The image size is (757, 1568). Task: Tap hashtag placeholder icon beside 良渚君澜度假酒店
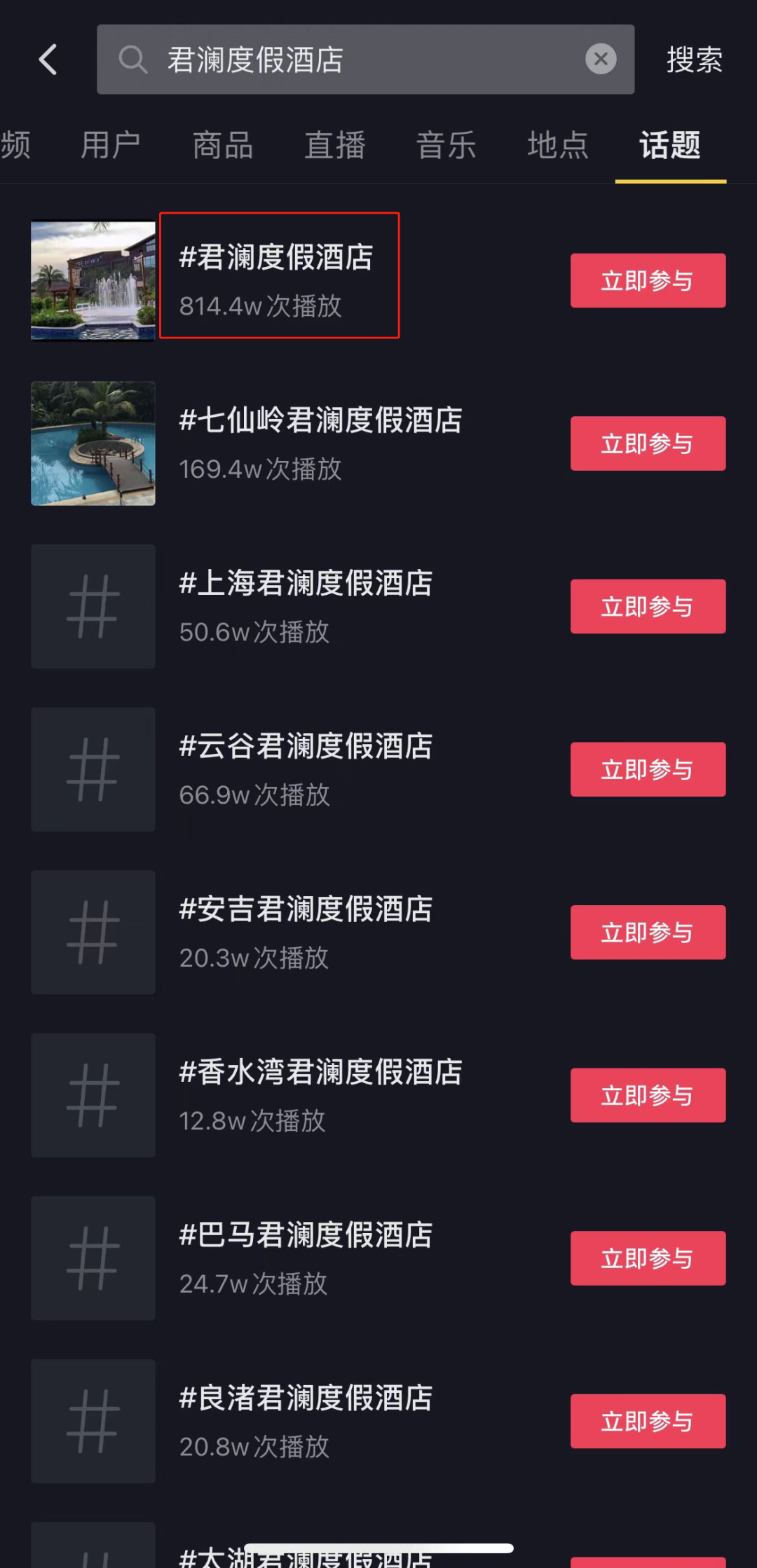click(93, 1421)
